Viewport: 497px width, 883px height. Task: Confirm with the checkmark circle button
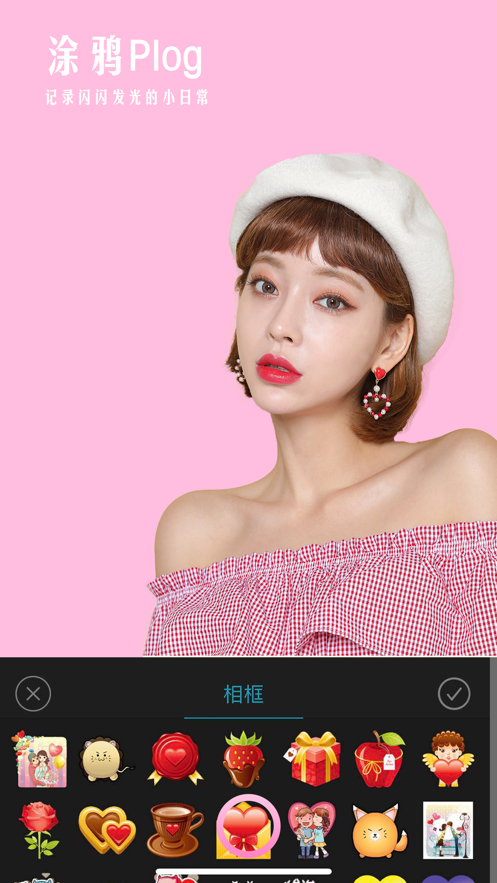point(454,693)
